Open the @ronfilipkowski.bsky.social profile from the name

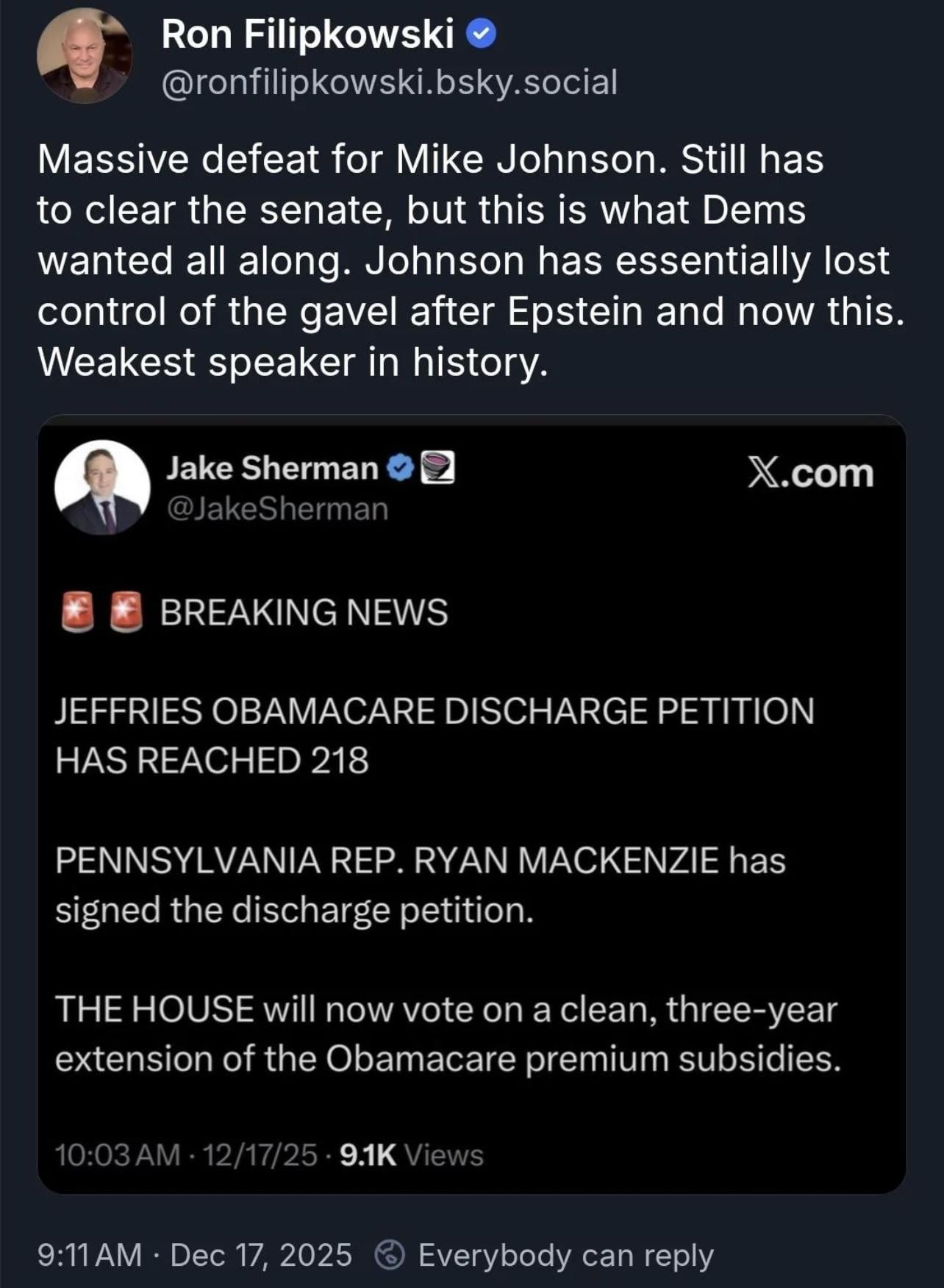coord(307,35)
